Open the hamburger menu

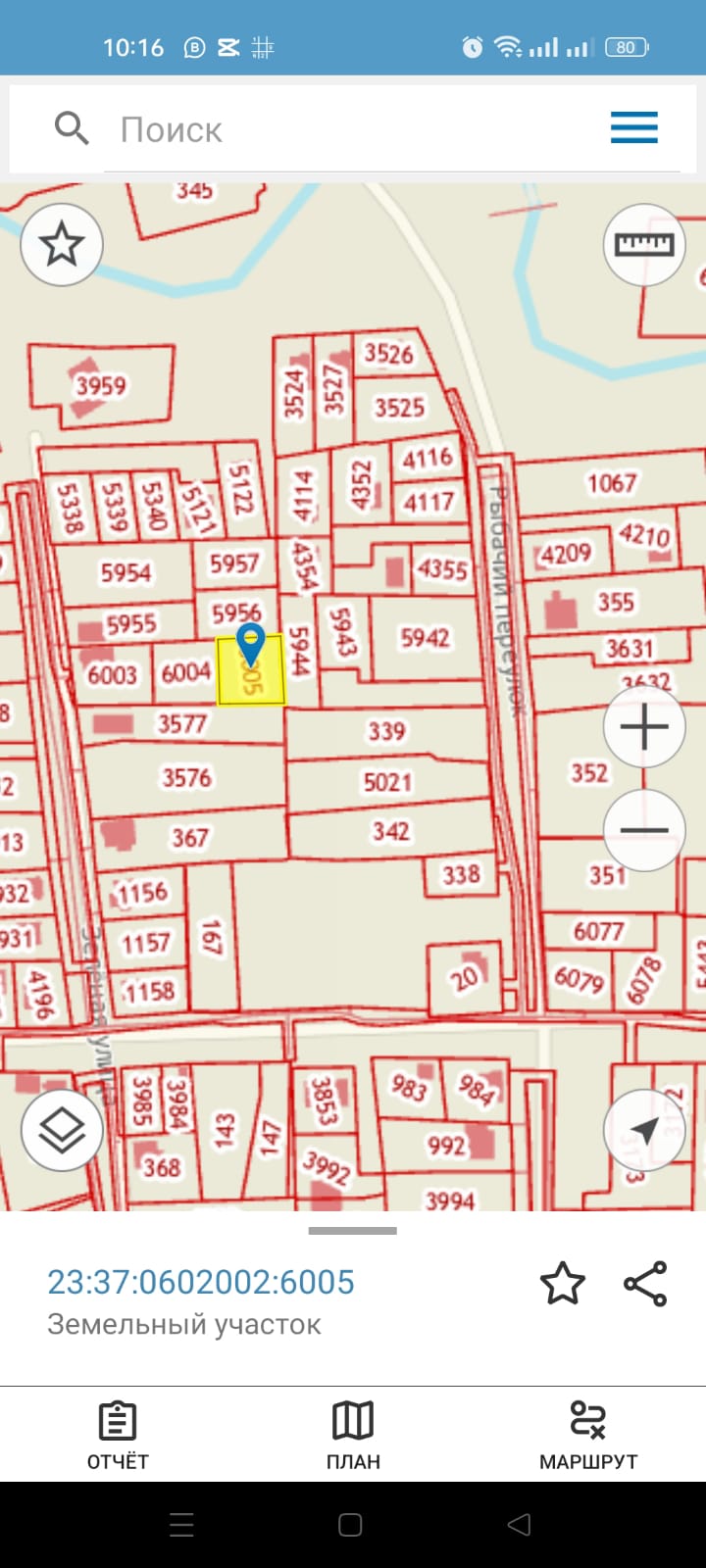[633, 128]
